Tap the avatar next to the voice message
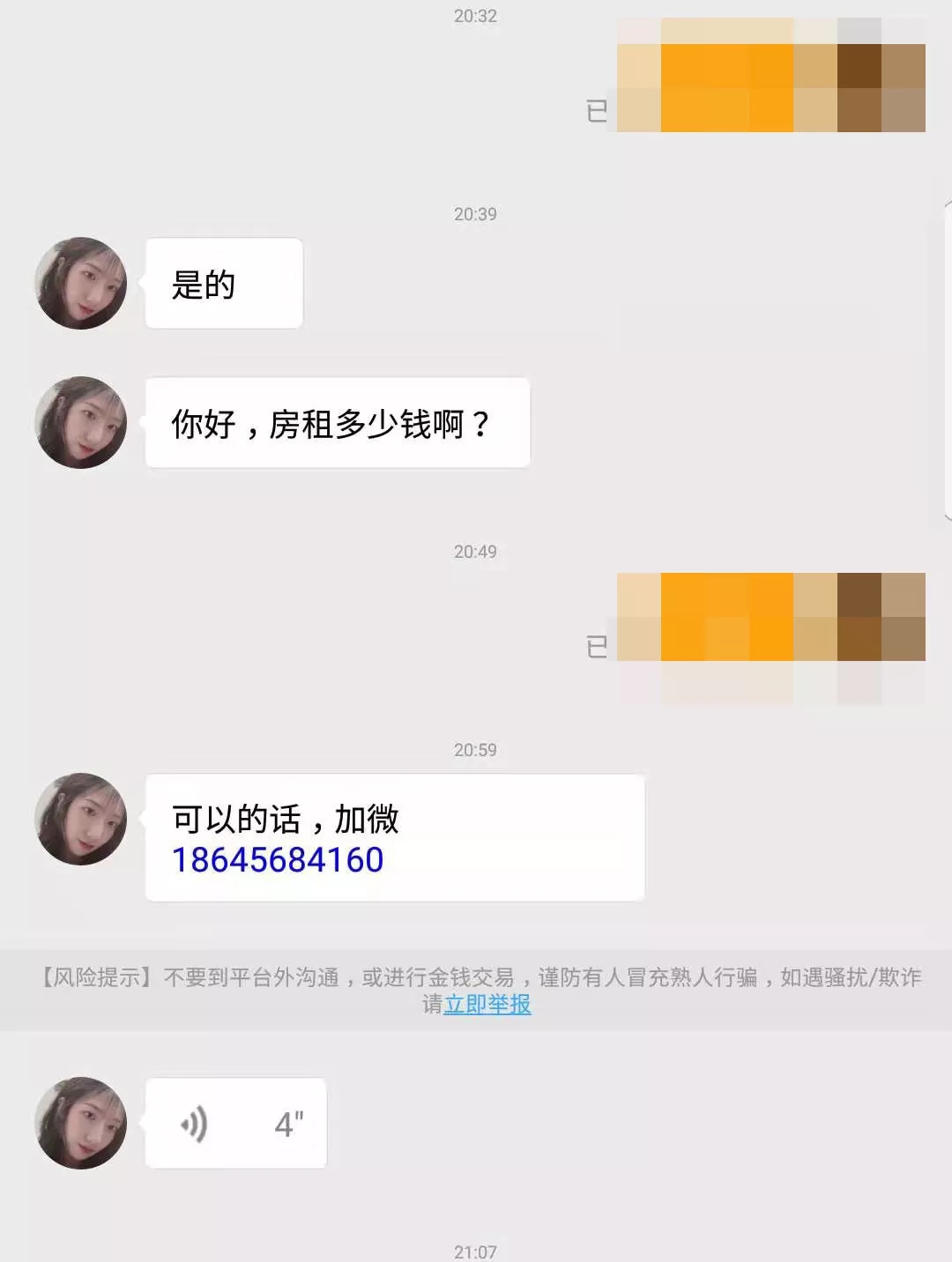 click(x=80, y=1123)
